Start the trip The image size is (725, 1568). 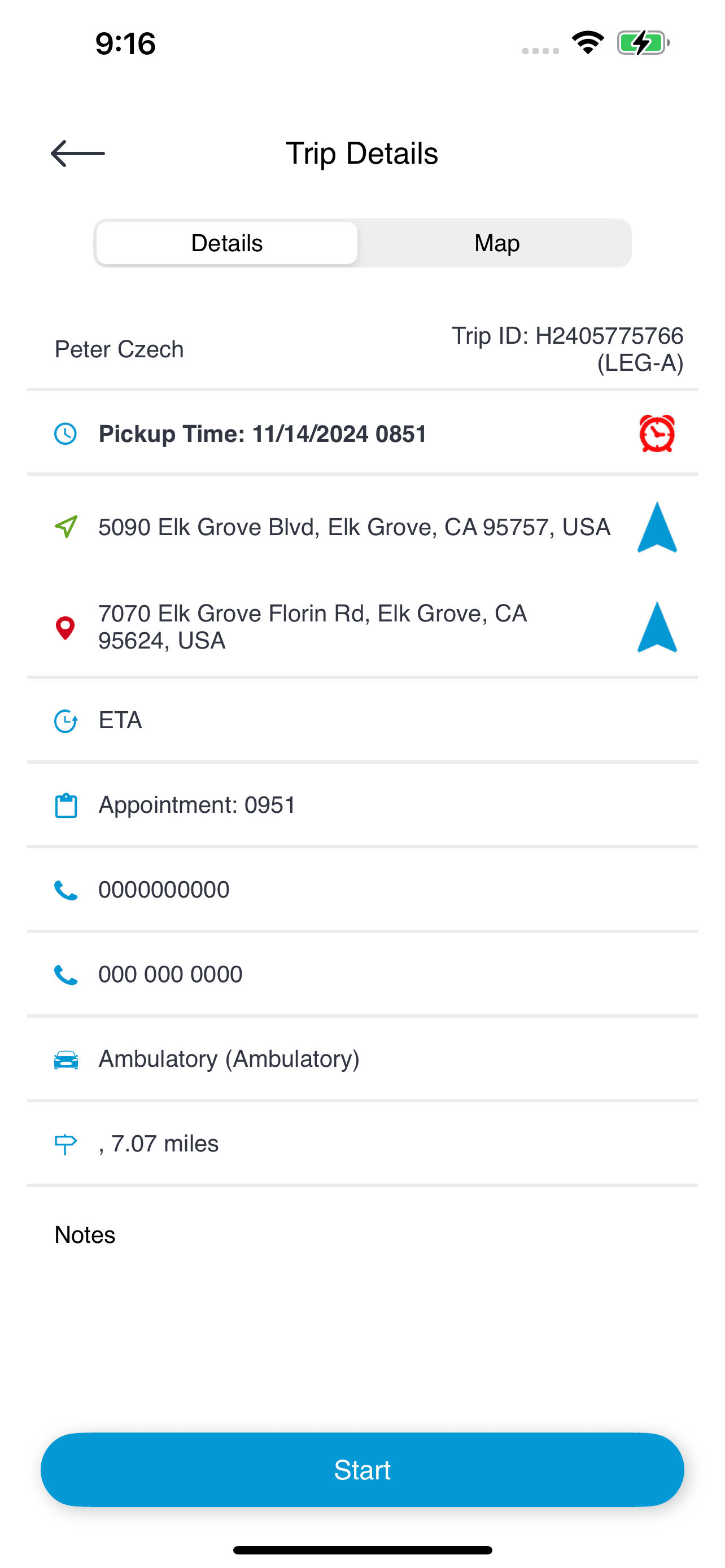362,1469
